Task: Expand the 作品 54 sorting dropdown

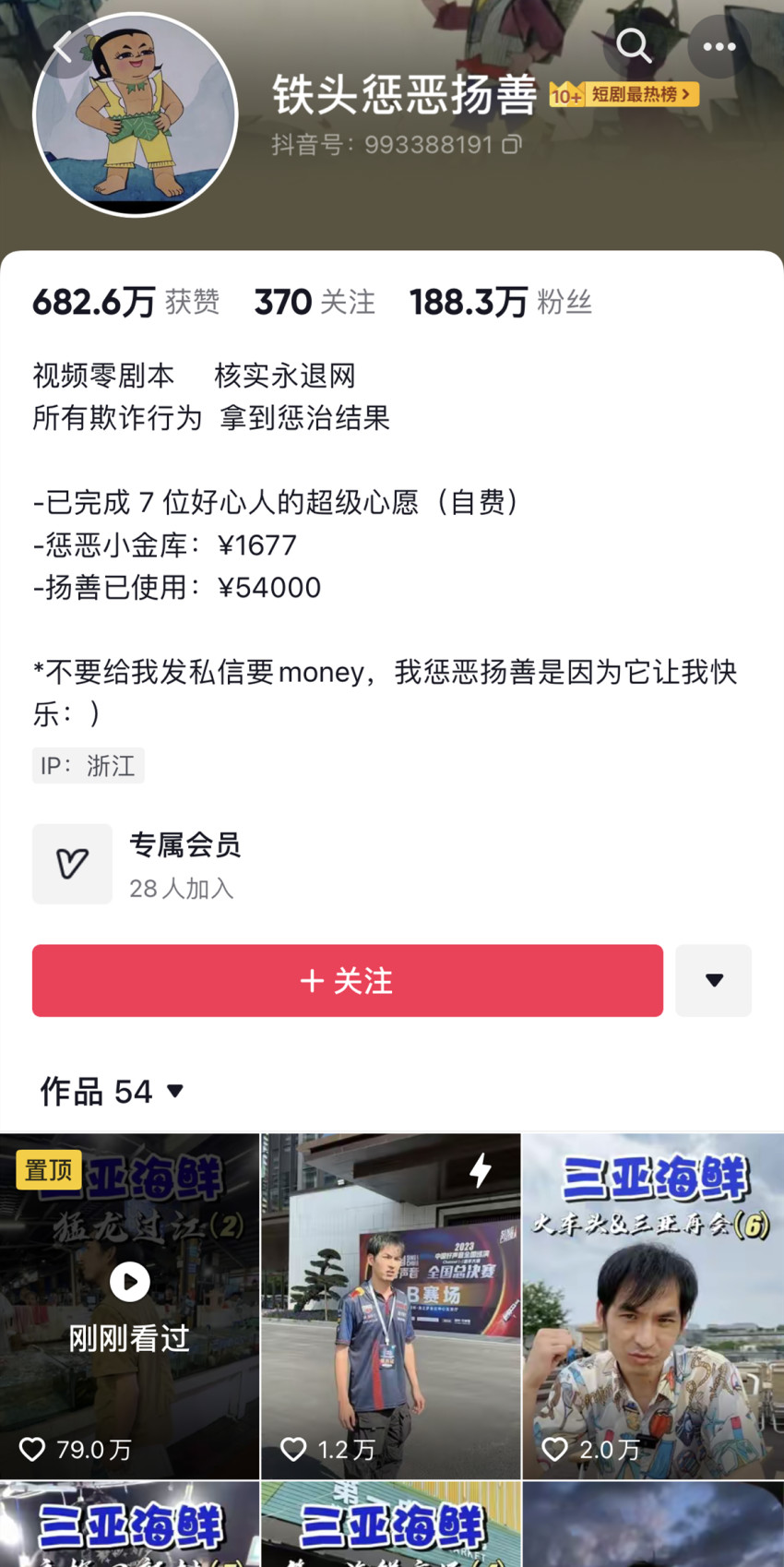Action: 175,1092
